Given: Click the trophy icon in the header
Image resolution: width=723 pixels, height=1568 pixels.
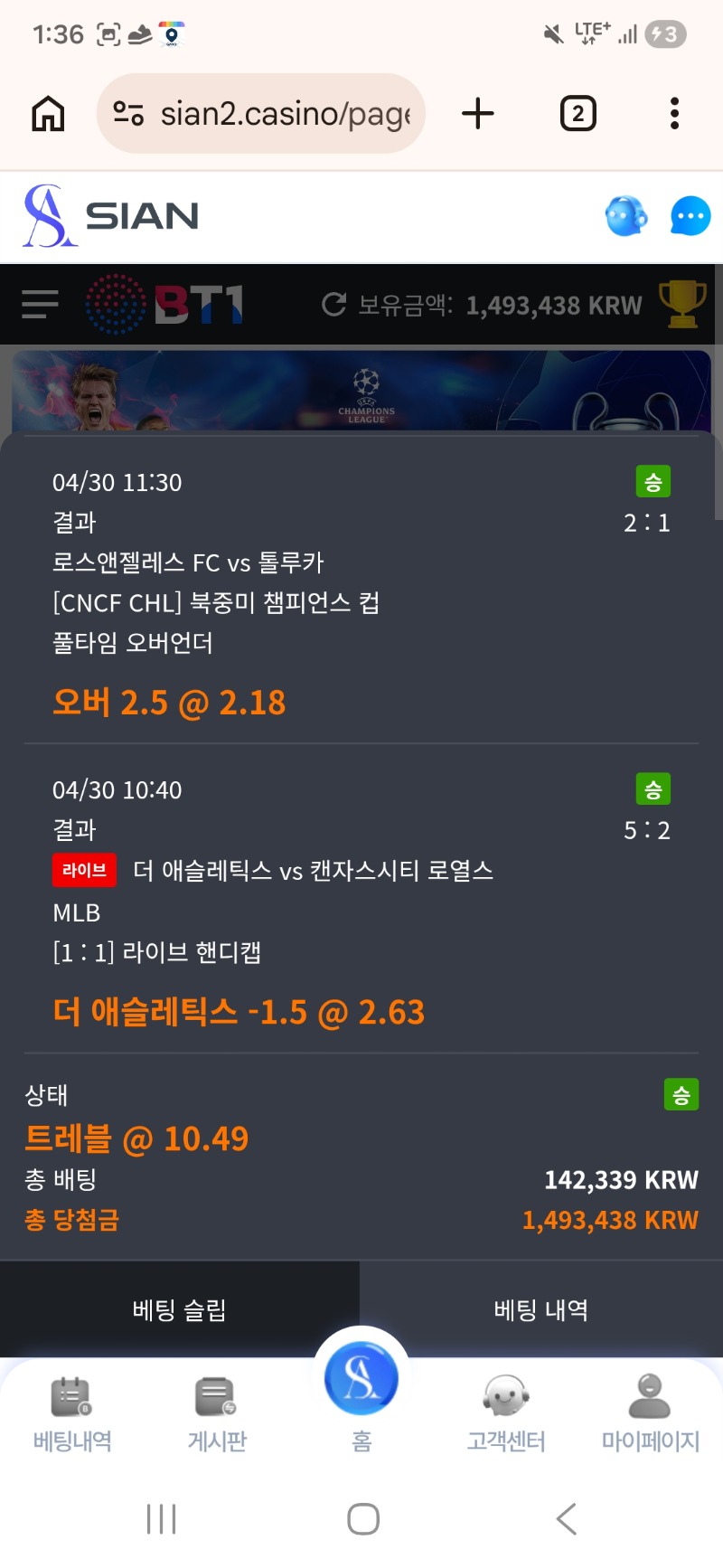Looking at the screenshot, I should pos(683,305).
